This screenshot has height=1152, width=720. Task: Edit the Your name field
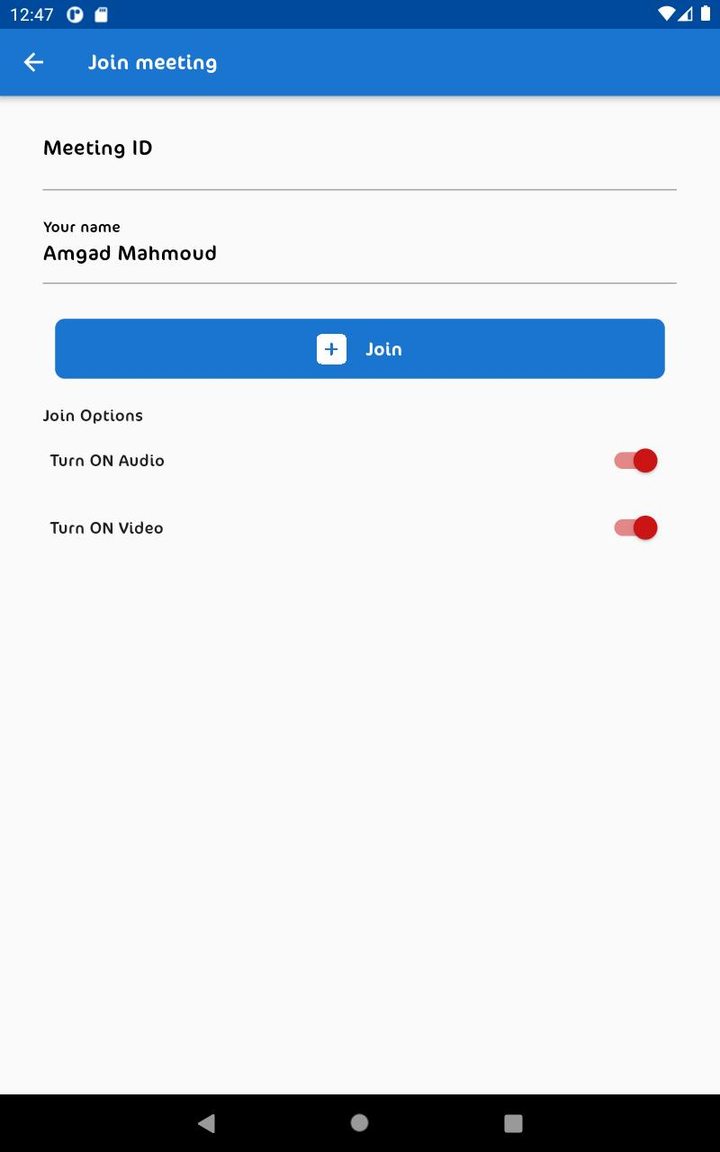coord(359,254)
